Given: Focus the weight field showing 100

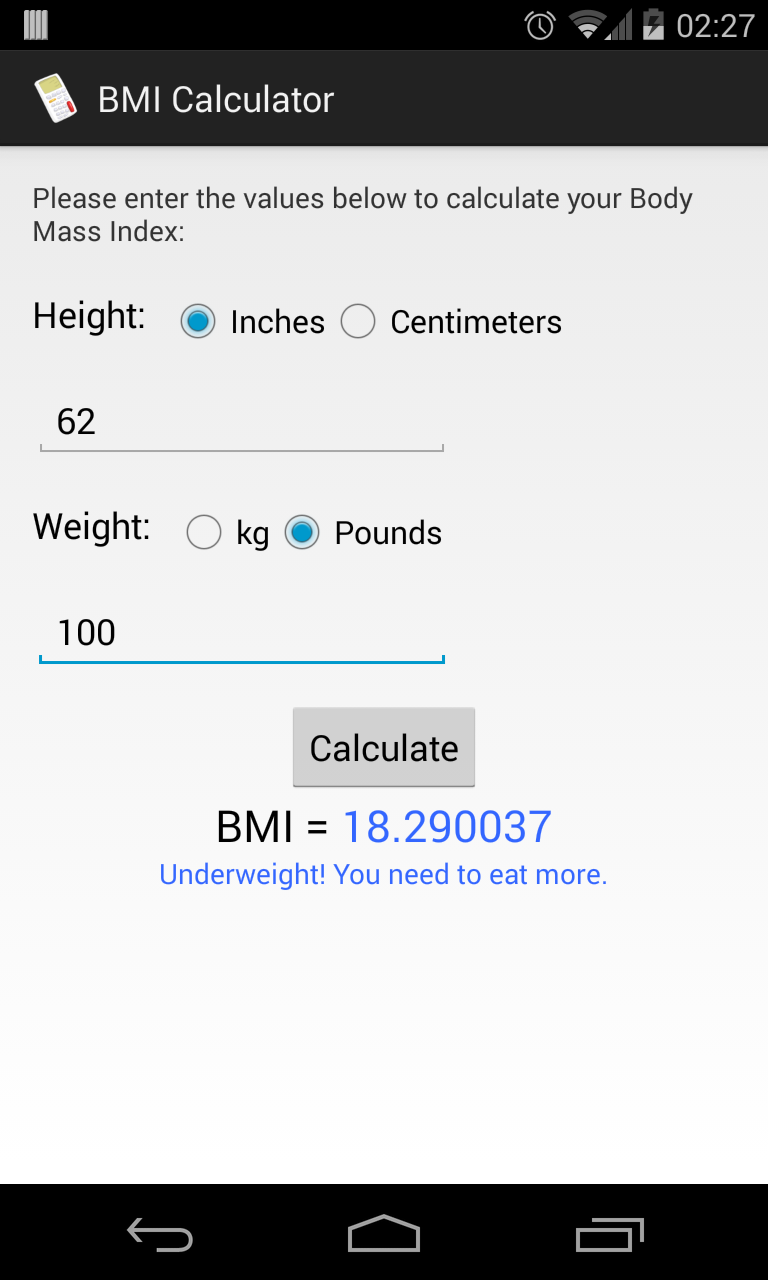Looking at the screenshot, I should click(x=240, y=633).
